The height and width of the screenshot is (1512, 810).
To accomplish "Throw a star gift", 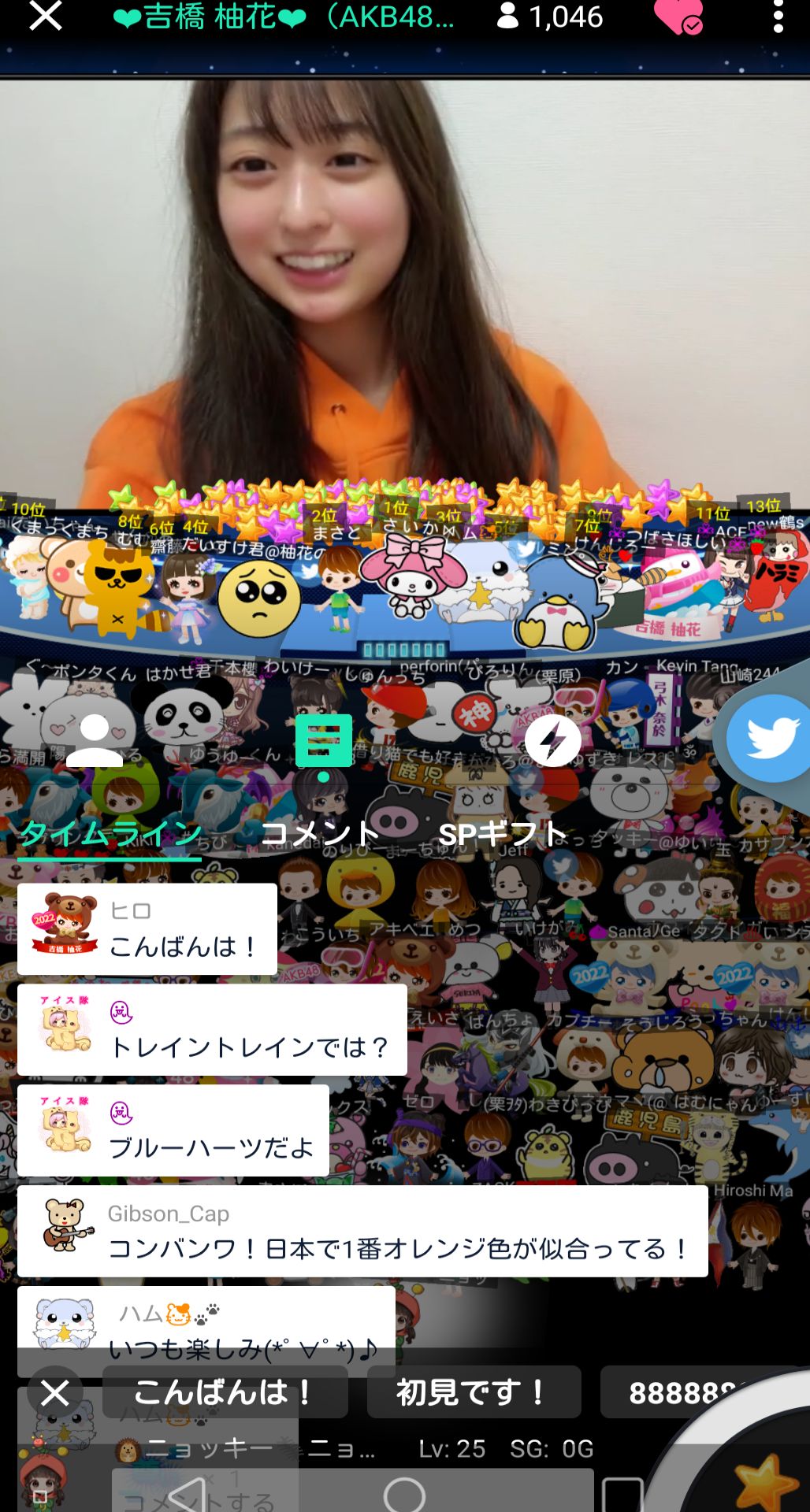I will 763,1480.
